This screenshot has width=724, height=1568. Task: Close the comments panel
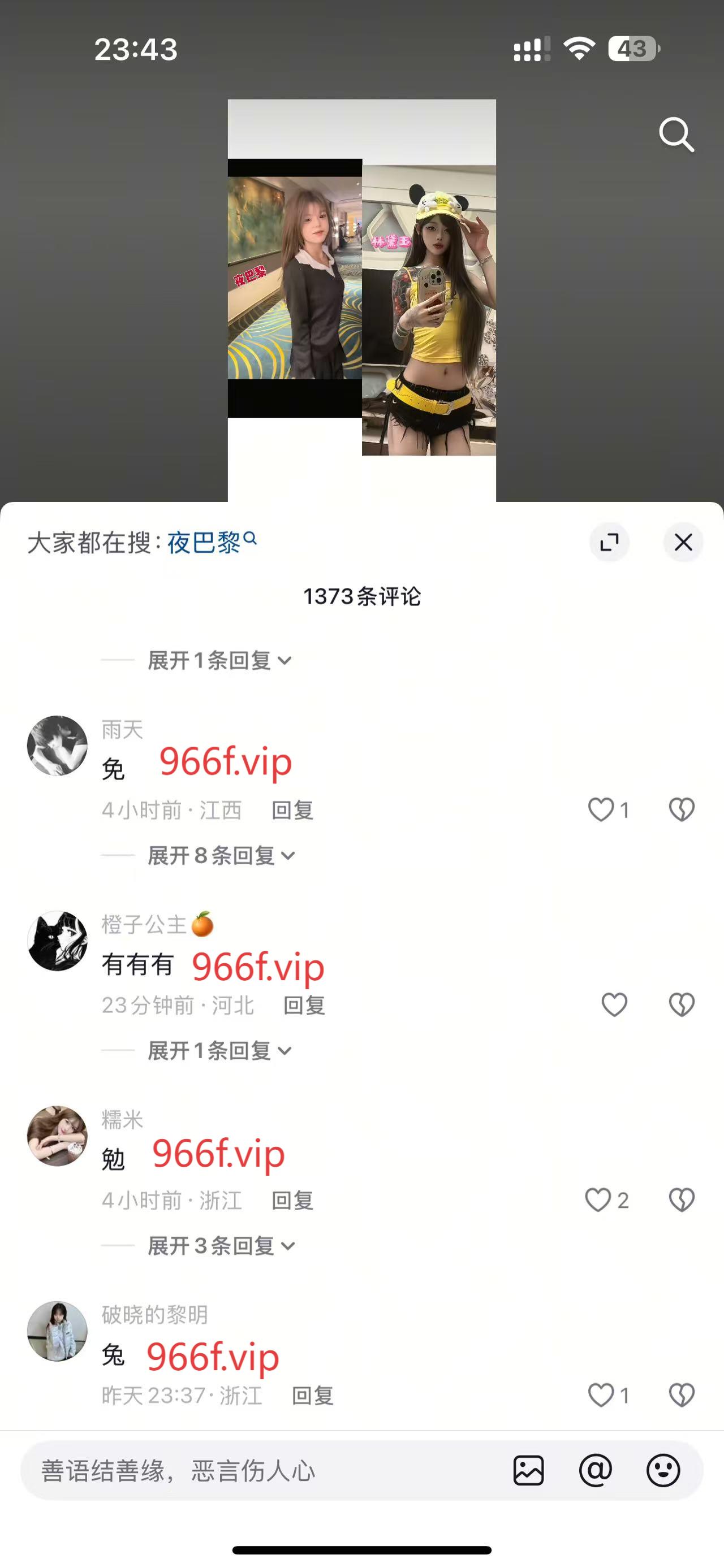[683, 542]
